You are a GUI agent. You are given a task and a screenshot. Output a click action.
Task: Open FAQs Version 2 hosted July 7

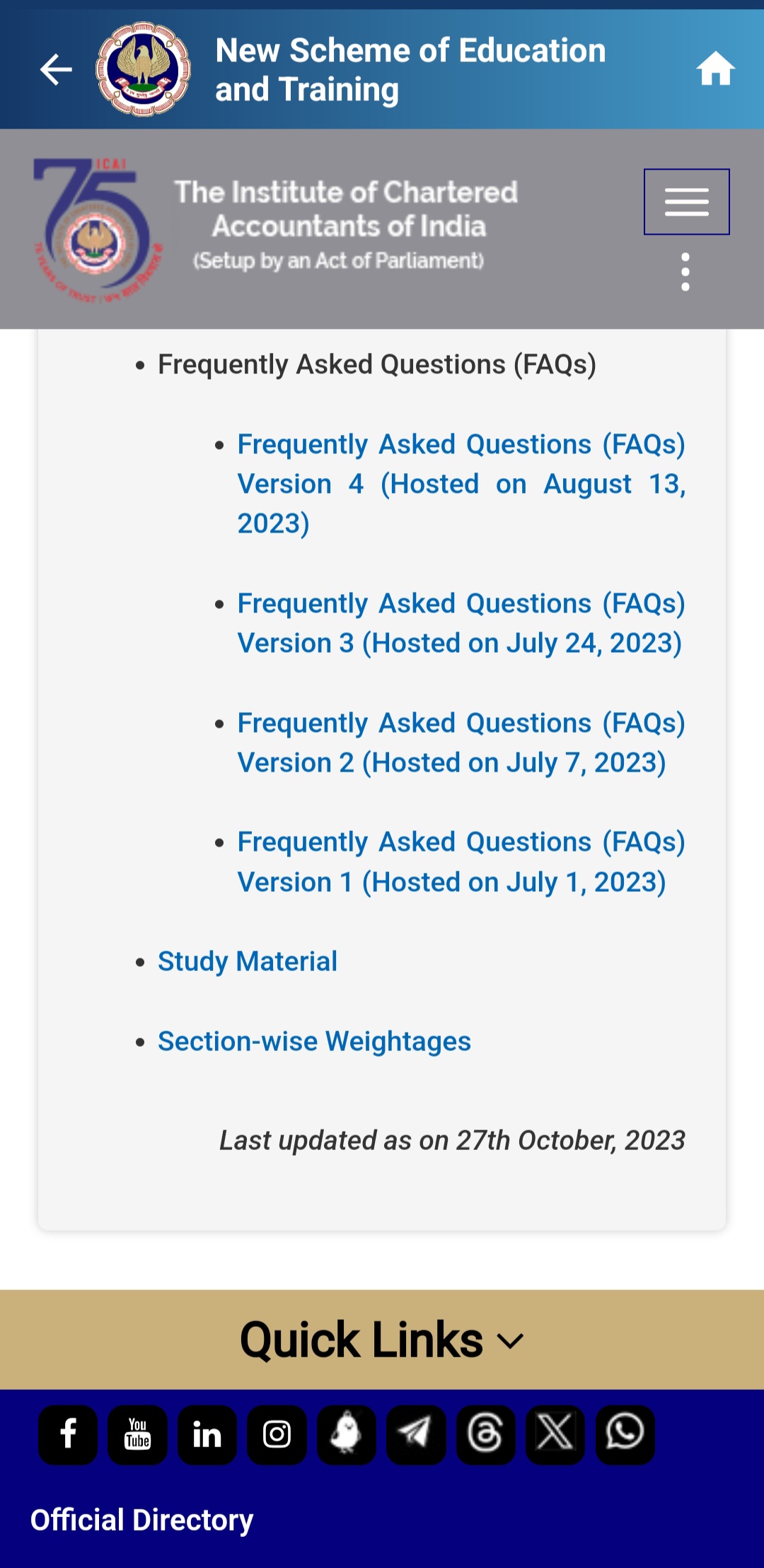click(461, 743)
